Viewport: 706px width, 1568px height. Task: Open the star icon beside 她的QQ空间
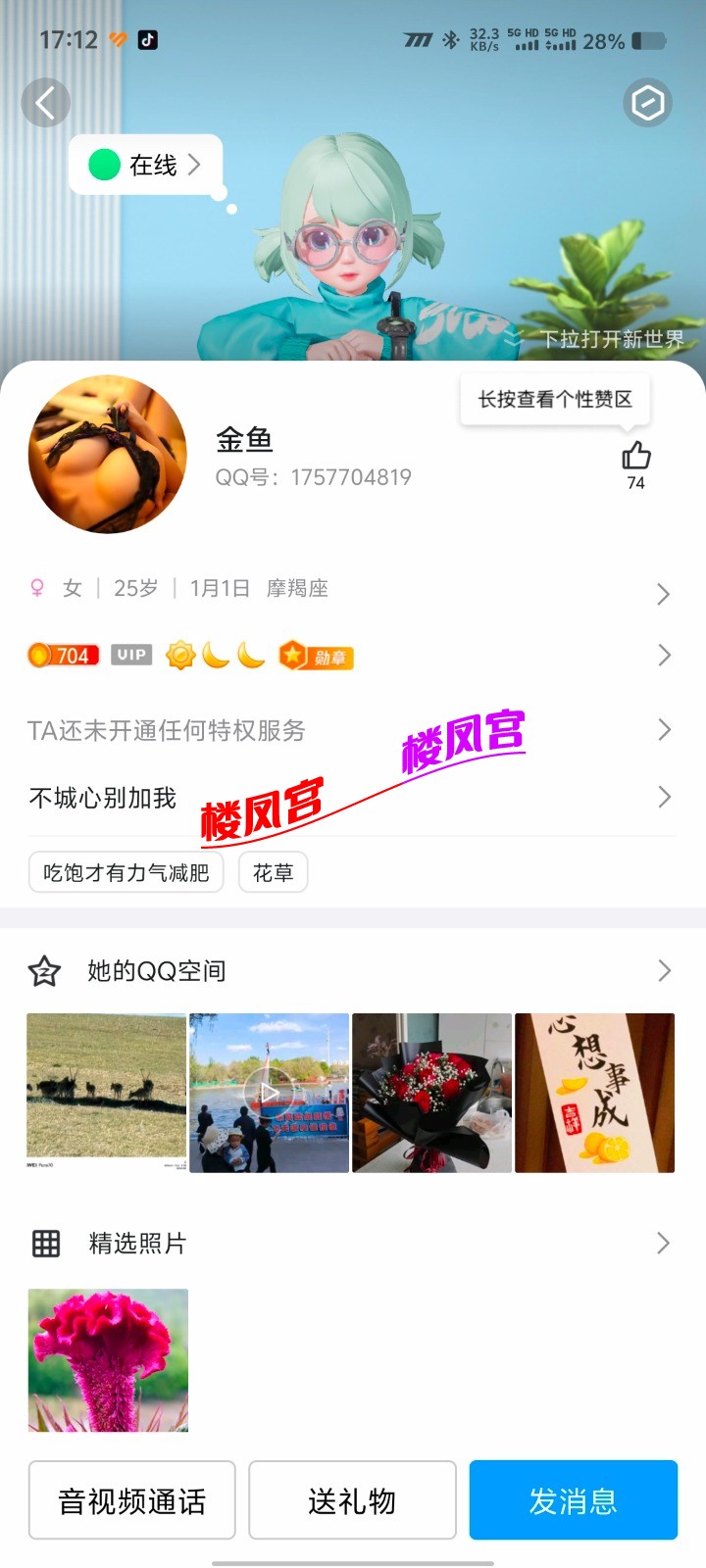44,970
